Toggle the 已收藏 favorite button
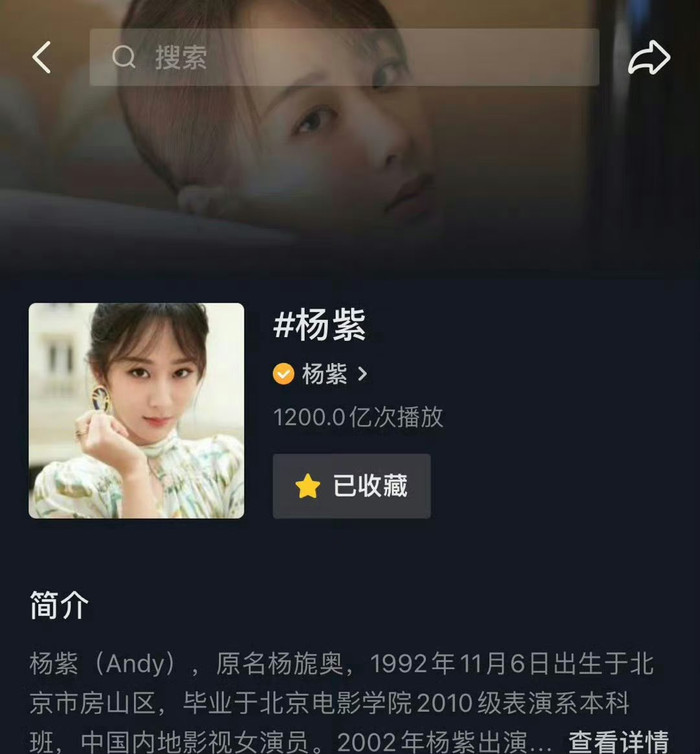This screenshot has width=700, height=754. 351,486
